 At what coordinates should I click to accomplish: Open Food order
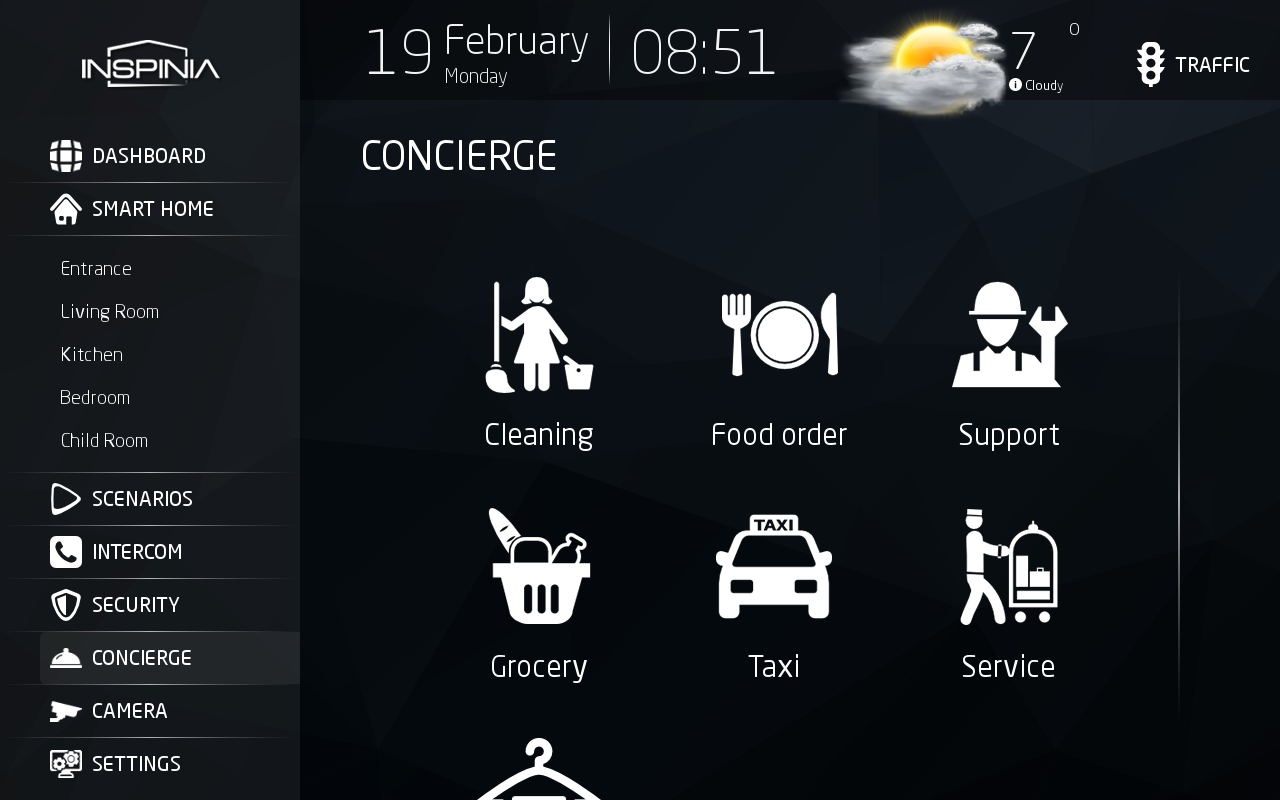(779, 360)
